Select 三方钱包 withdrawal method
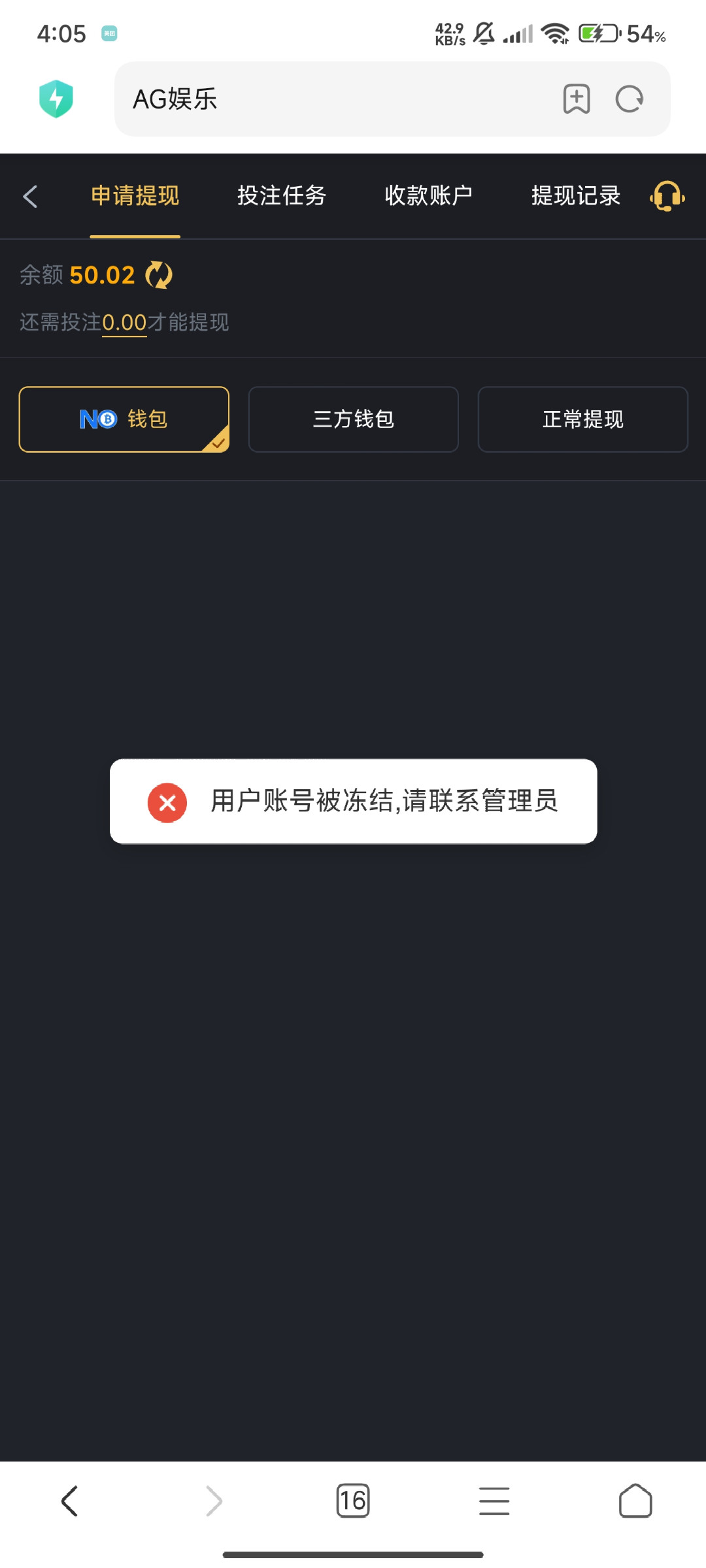706x1568 pixels. point(354,419)
